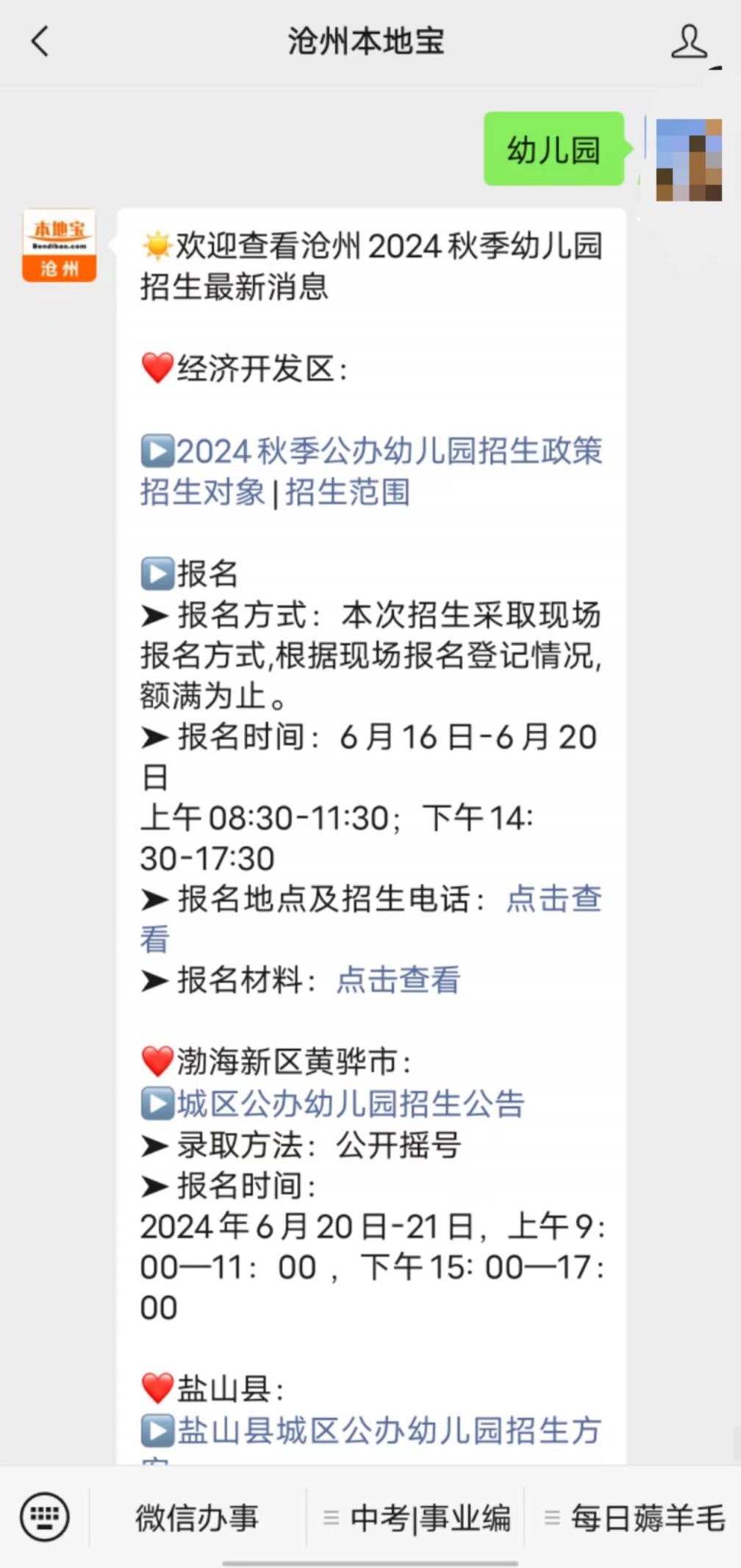
Task: View 报名材料 via 点击查看
Action: (x=398, y=980)
